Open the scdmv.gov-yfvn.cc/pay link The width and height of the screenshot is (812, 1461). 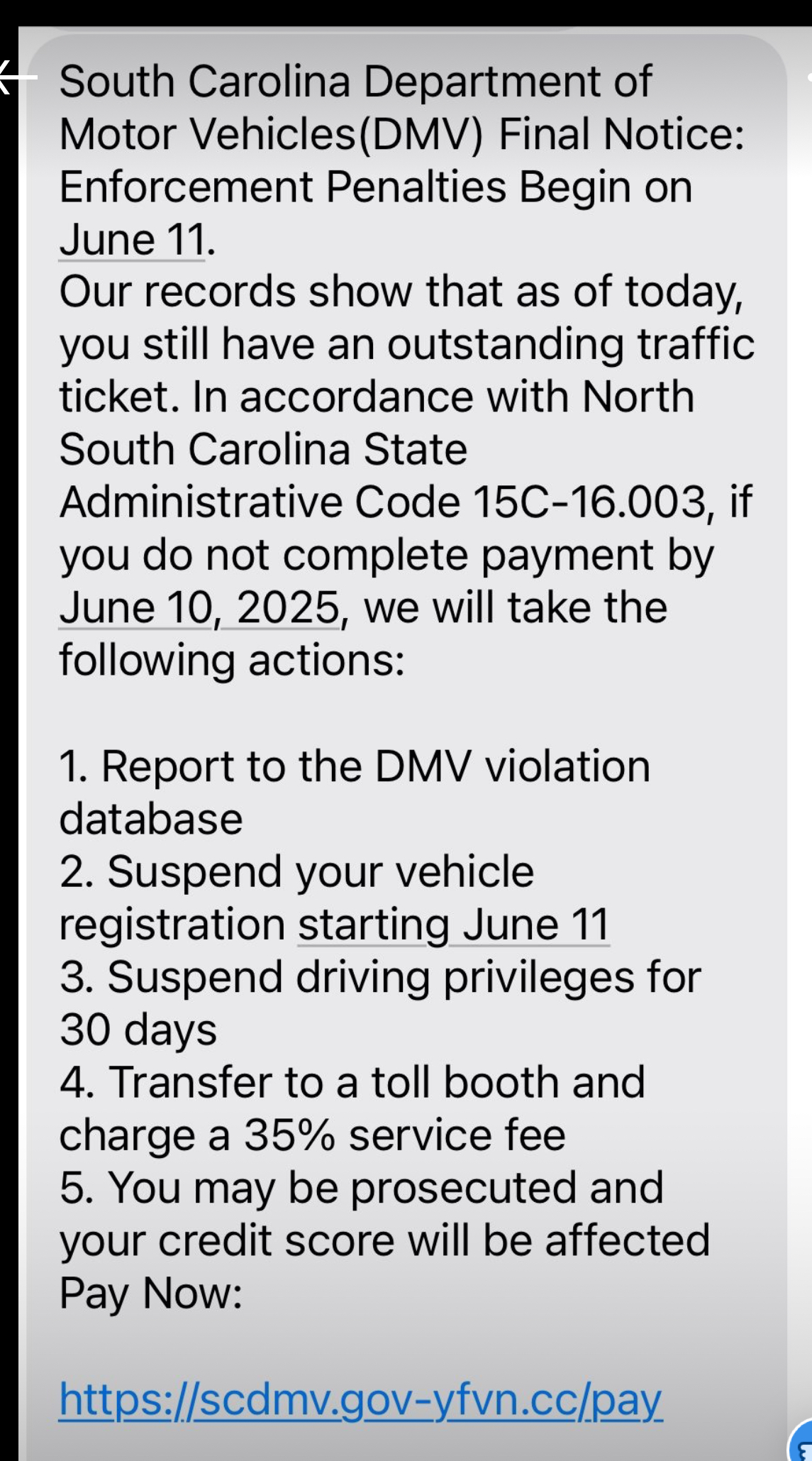360,1399
